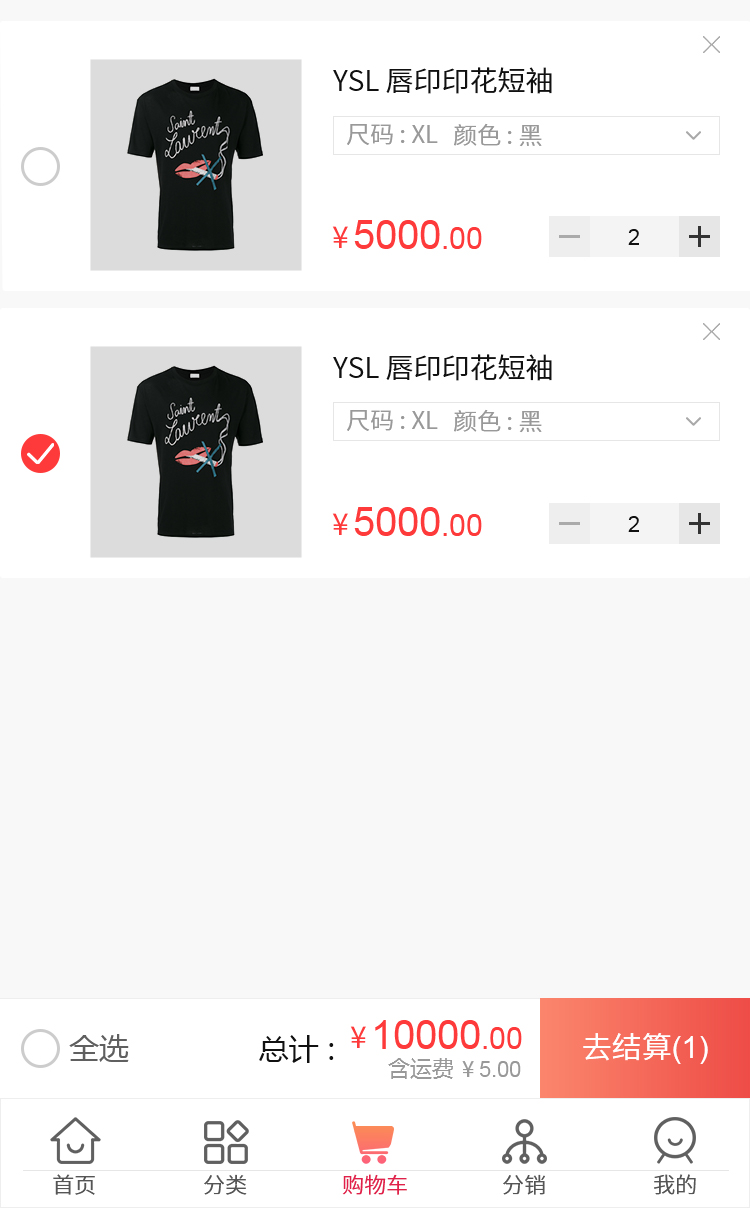Increase quantity of the unselected item
Viewport: 750px width, 1208px height.
[x=699, y=237]
